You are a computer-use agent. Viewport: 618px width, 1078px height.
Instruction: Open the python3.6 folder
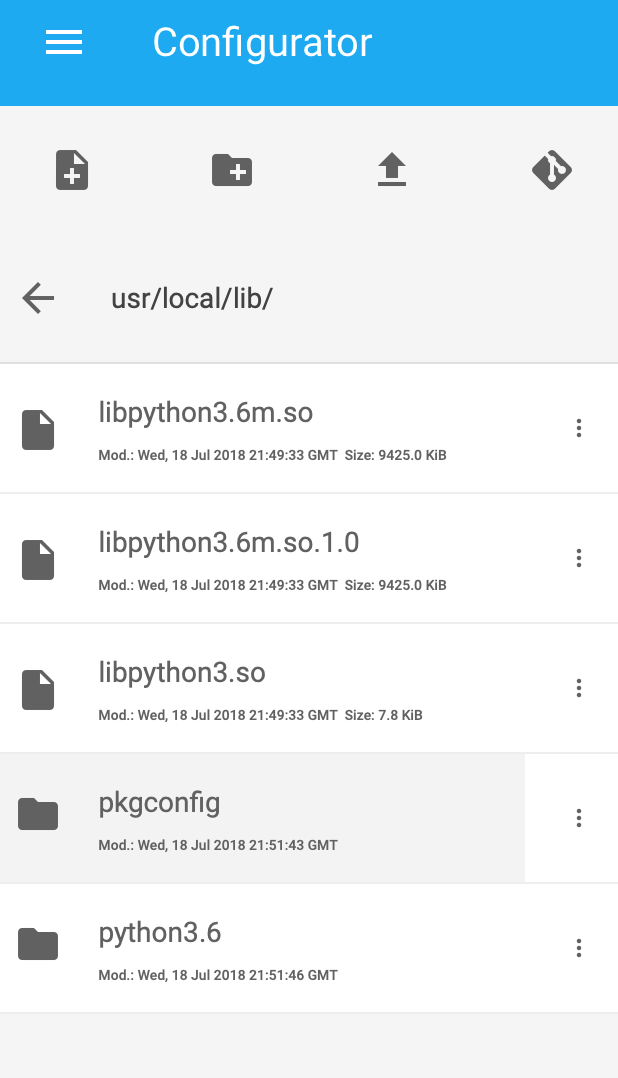pos(160,933)
